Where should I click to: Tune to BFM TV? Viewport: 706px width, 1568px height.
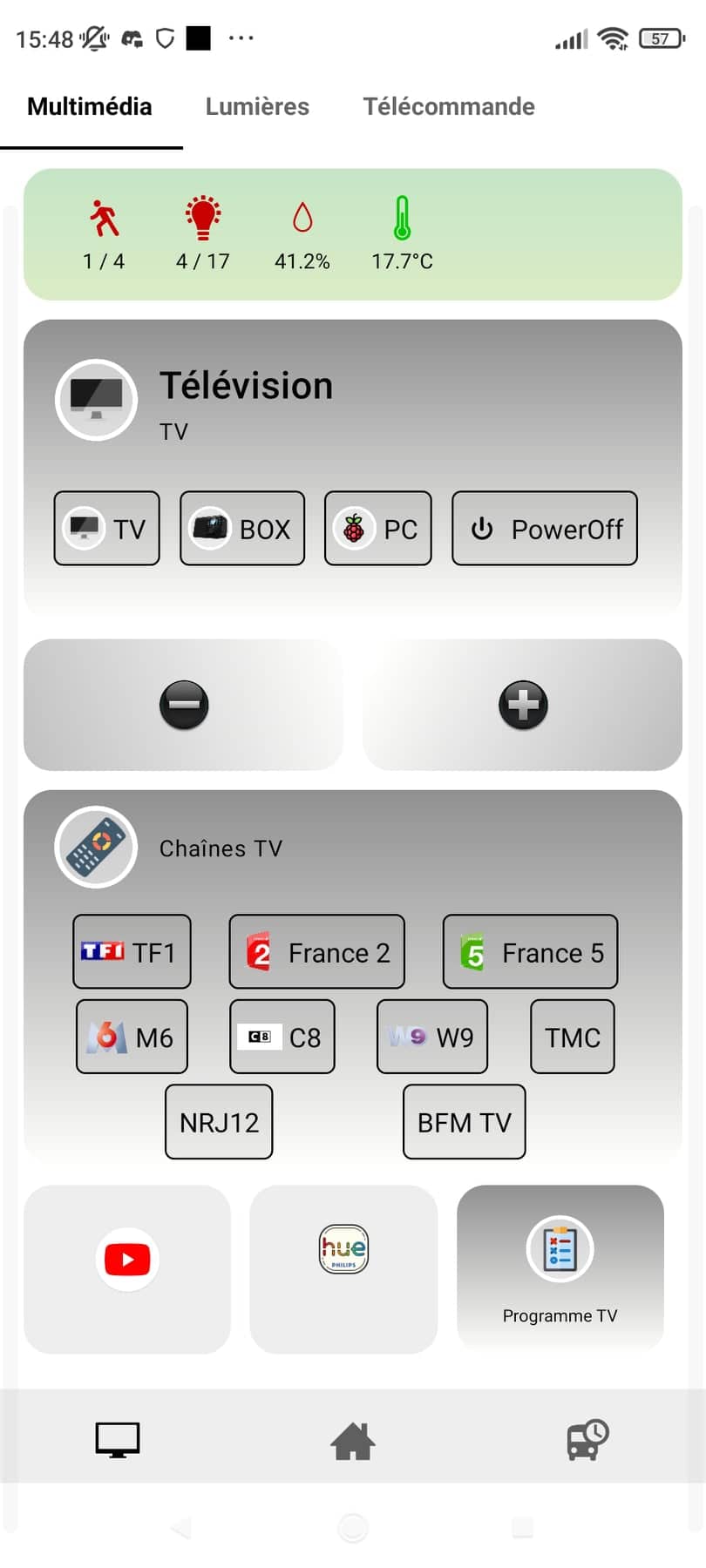(x=465, y=1122)
